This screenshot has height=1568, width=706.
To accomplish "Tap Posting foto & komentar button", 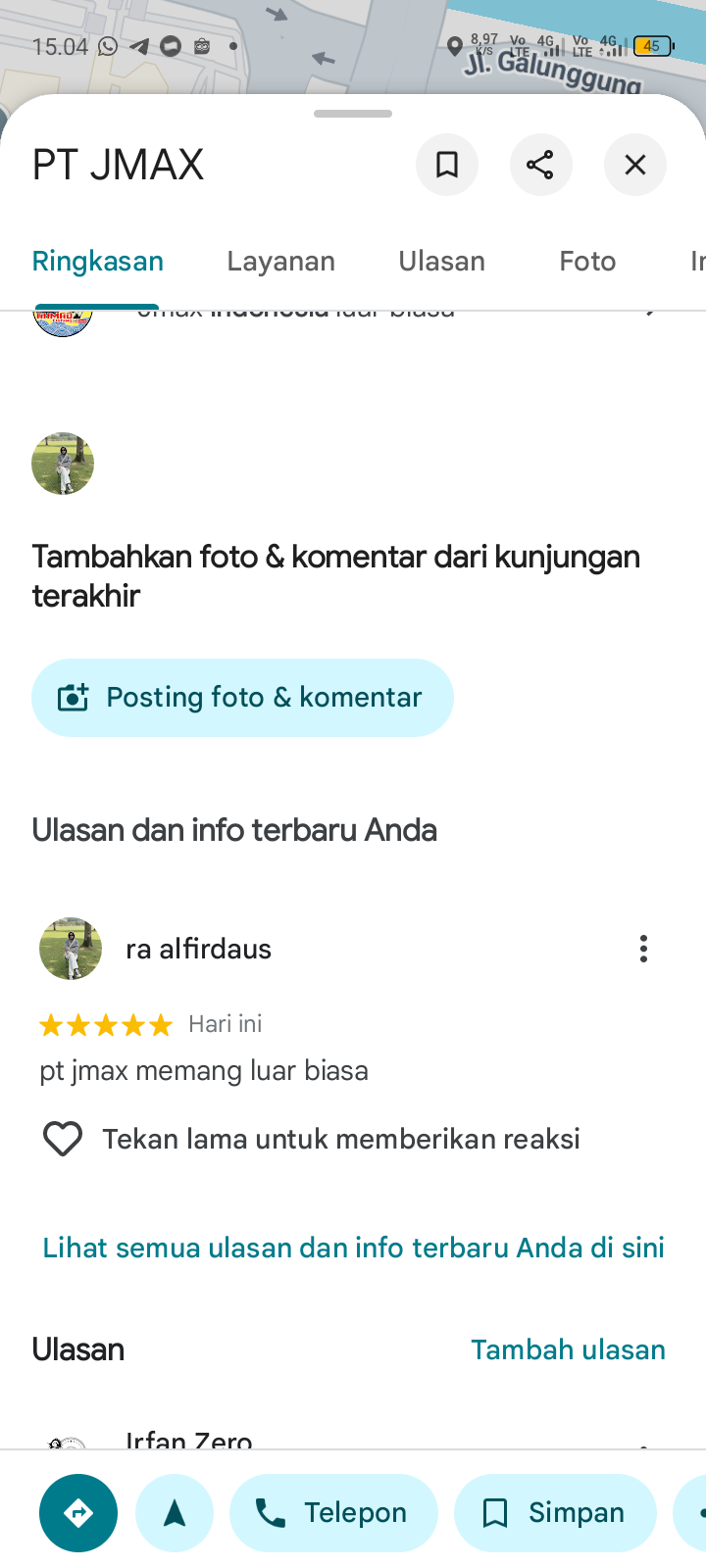I will 242,698.
